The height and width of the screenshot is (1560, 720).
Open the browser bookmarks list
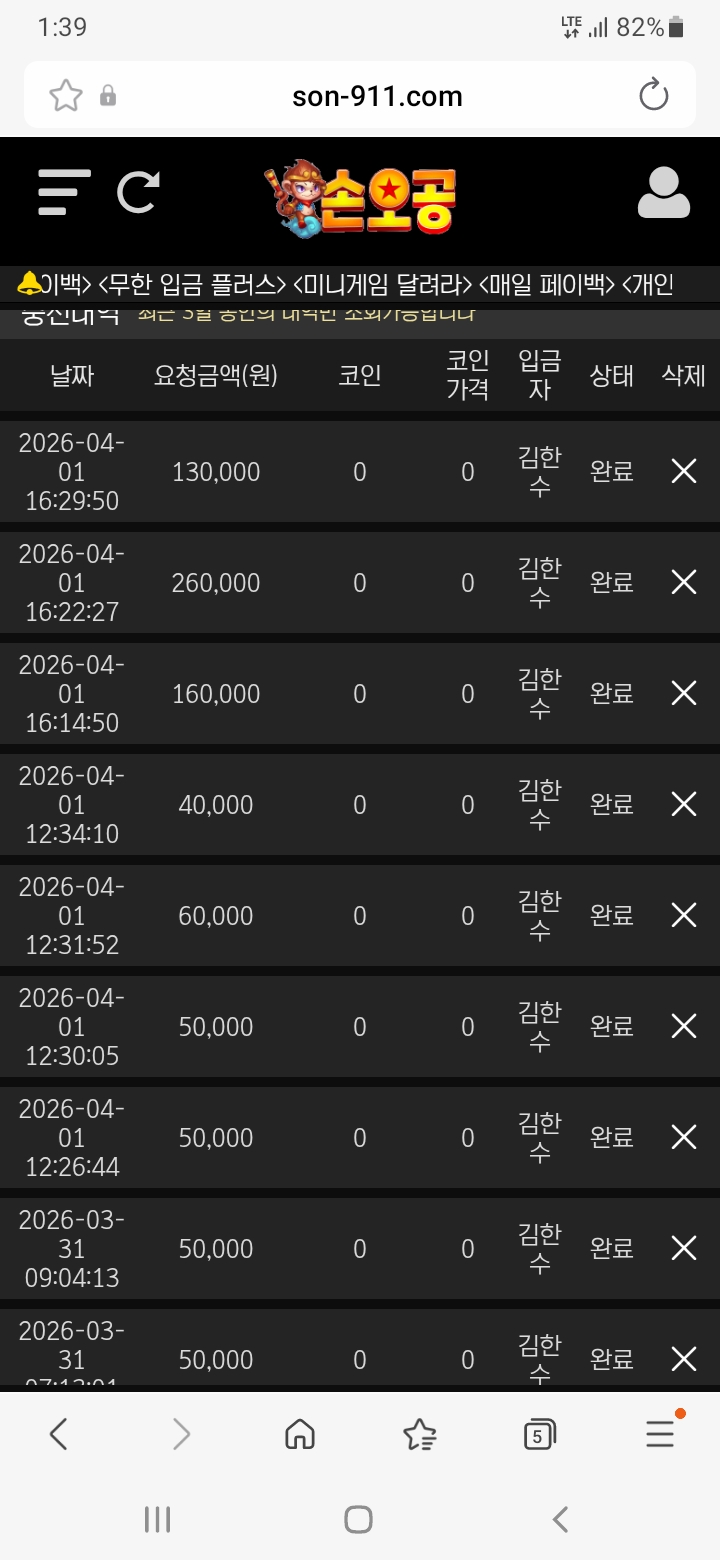click(420, 1435)
